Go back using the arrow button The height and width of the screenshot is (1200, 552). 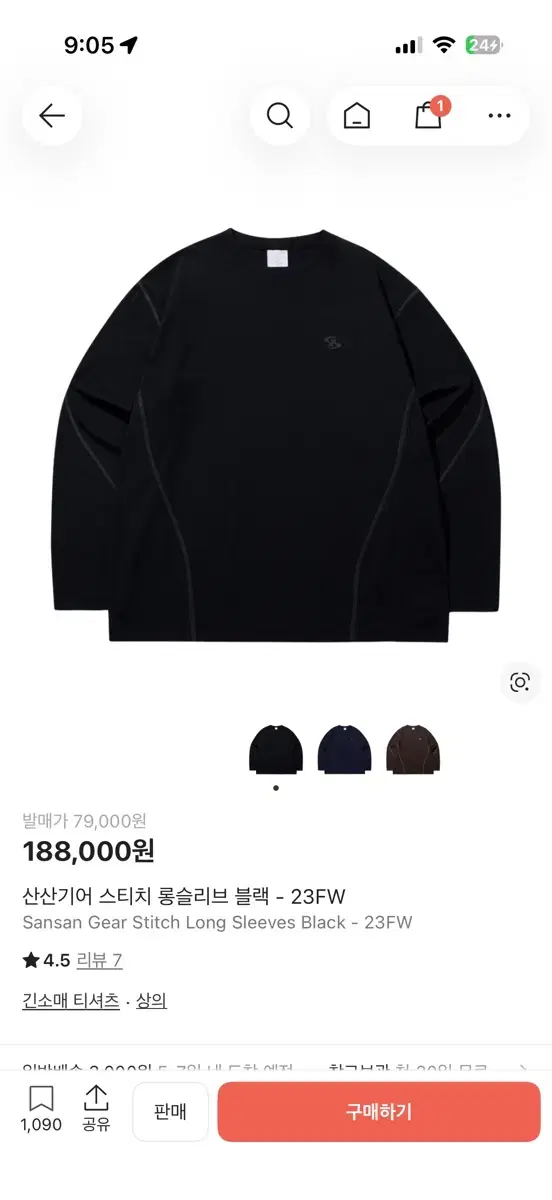(x=52, y=116)
